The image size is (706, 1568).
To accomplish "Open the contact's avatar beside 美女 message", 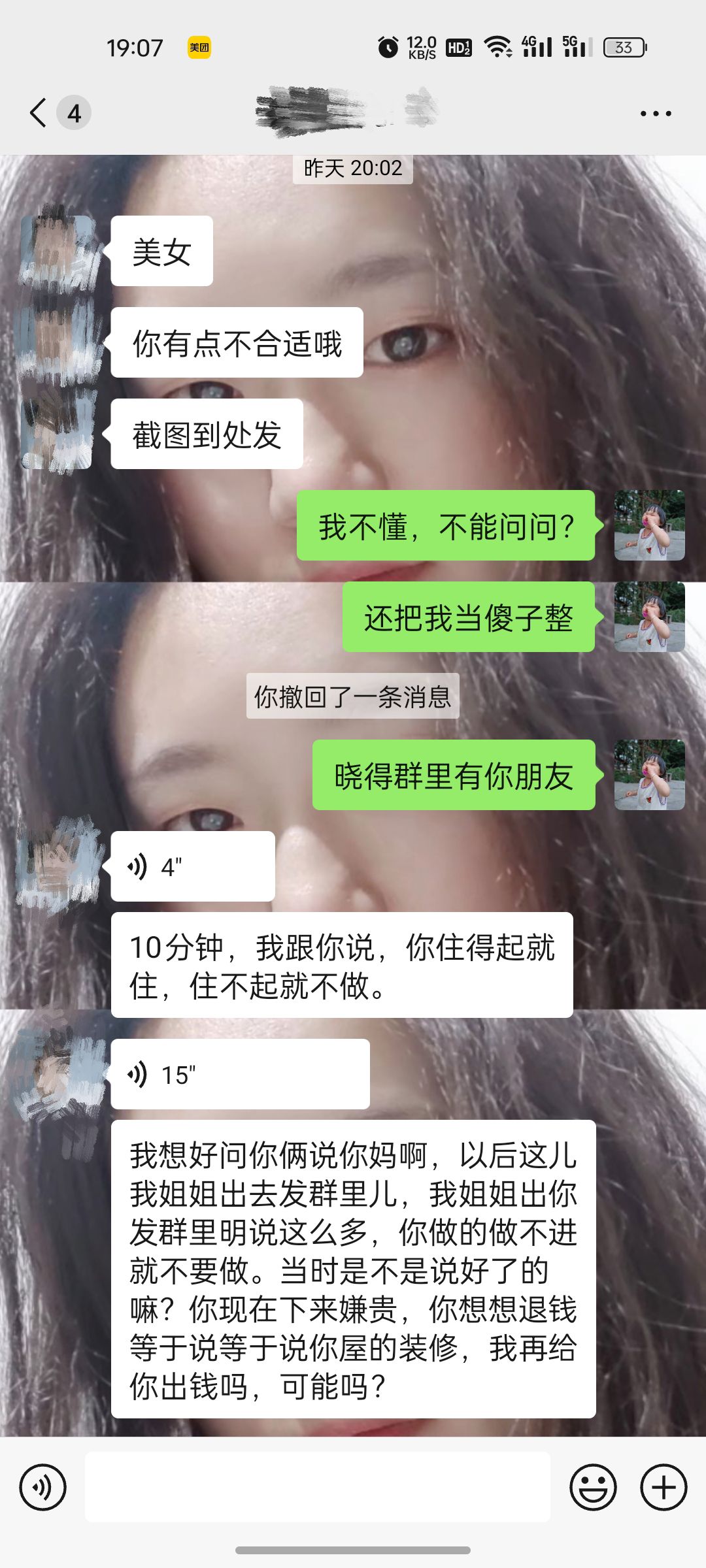I will tap(59, 252).
